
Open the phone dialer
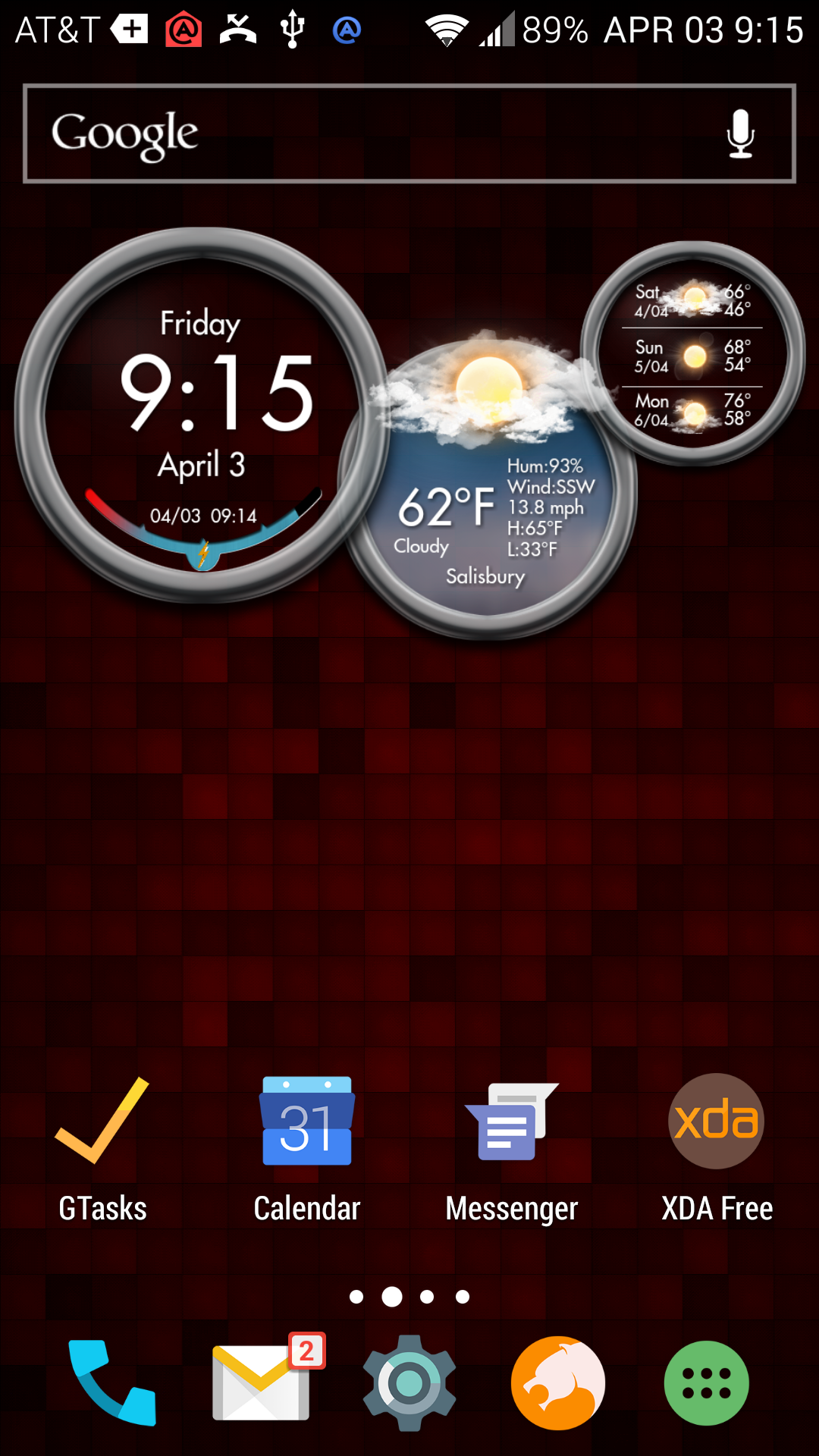click(112, 1382)
